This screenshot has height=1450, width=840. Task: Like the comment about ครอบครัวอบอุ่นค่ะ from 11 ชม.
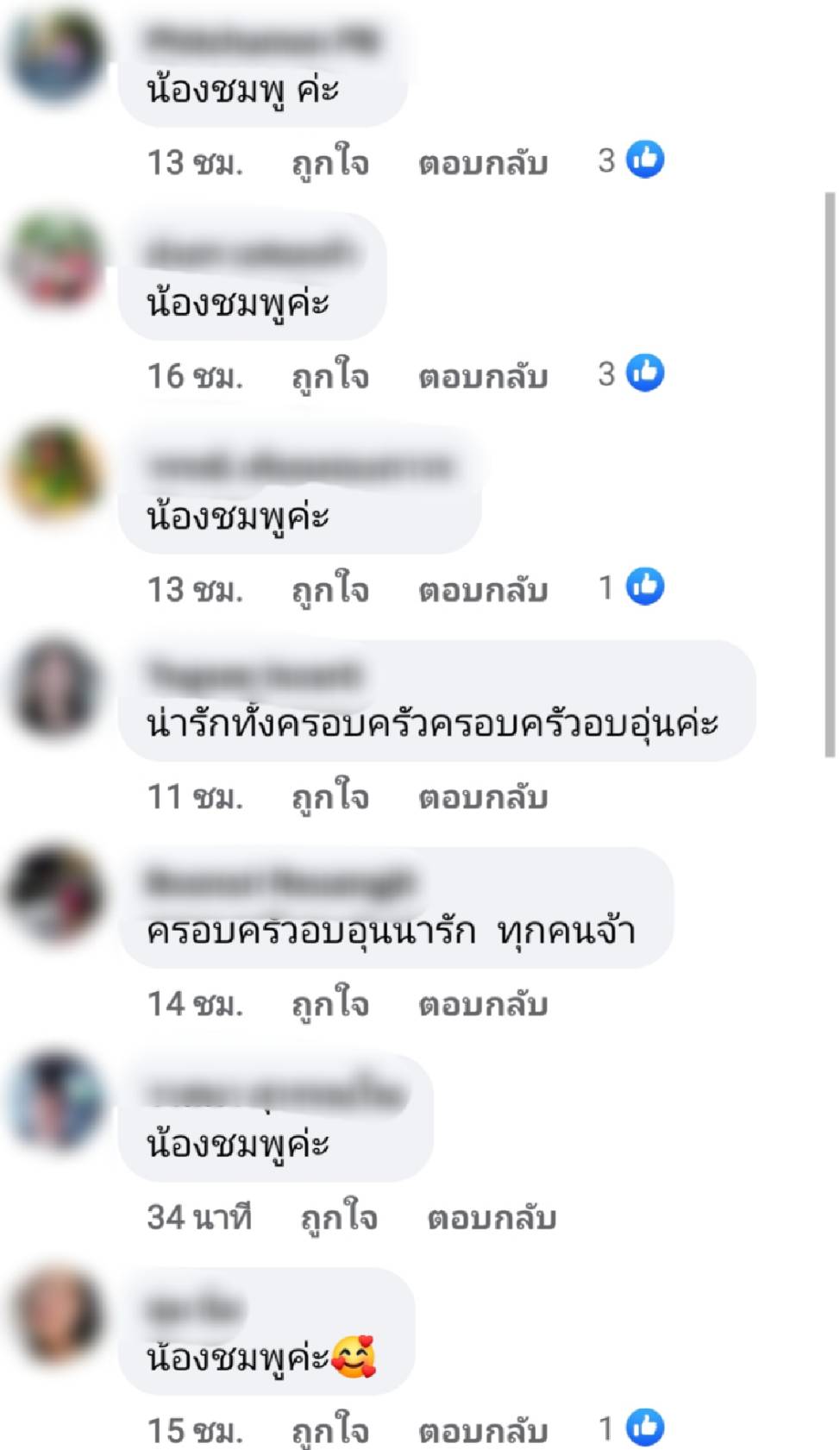pyautogui.click(x=330, y=797)
